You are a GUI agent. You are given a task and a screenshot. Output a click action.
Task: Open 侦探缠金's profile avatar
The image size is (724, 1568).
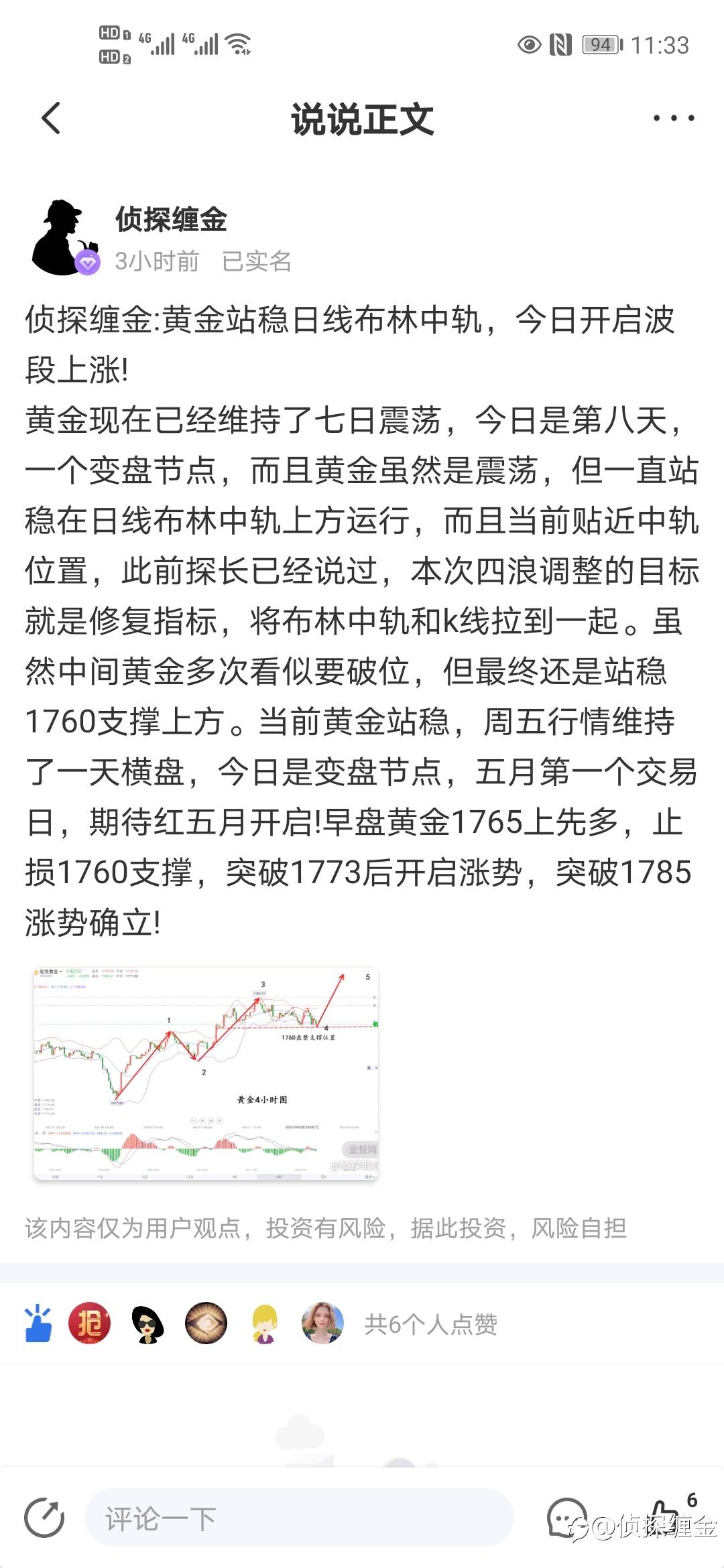tap(66, 237)
